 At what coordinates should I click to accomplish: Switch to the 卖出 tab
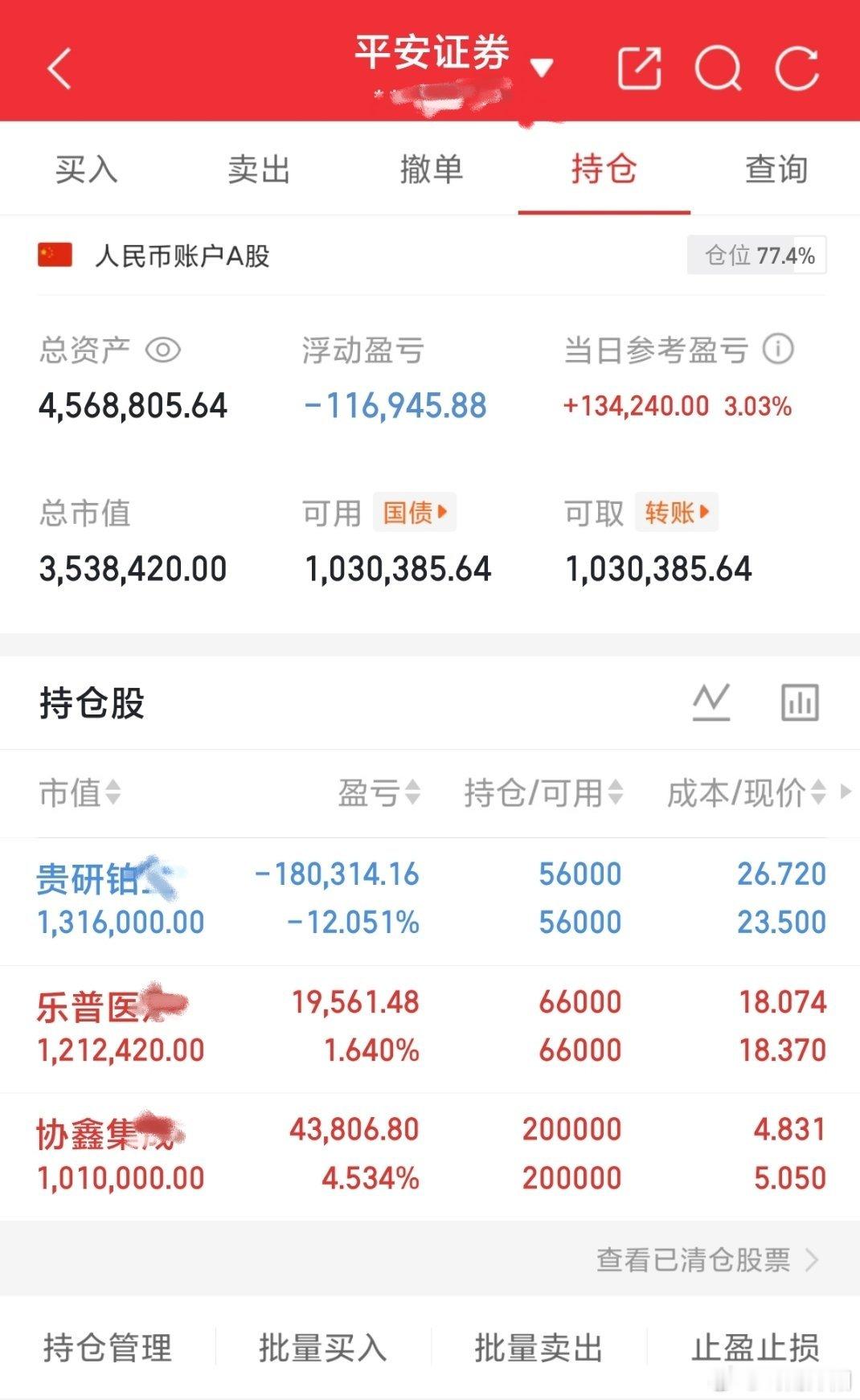(258, 170)
